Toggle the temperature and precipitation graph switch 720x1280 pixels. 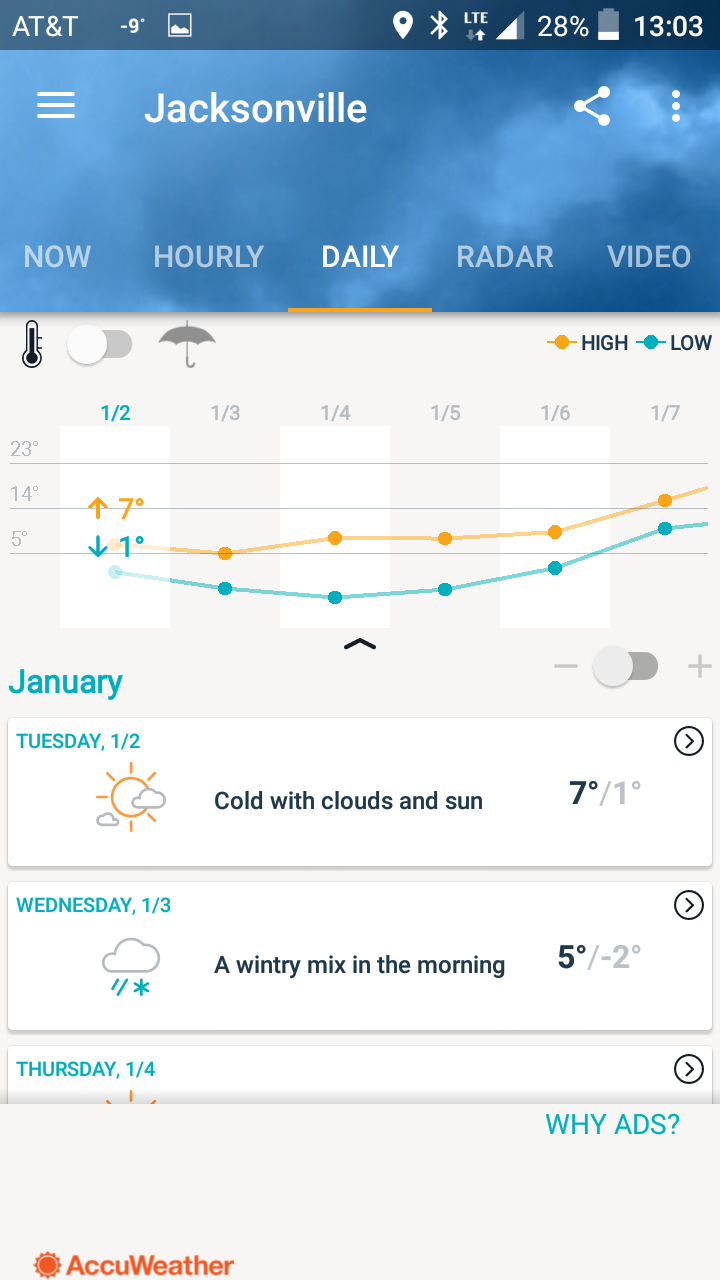99,345
